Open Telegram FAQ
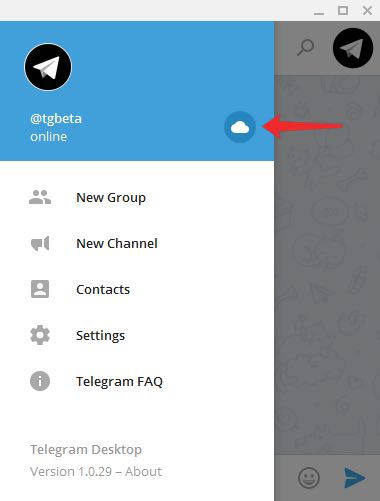The height and width of the screenshot is (501, 380). click(137, 381)
